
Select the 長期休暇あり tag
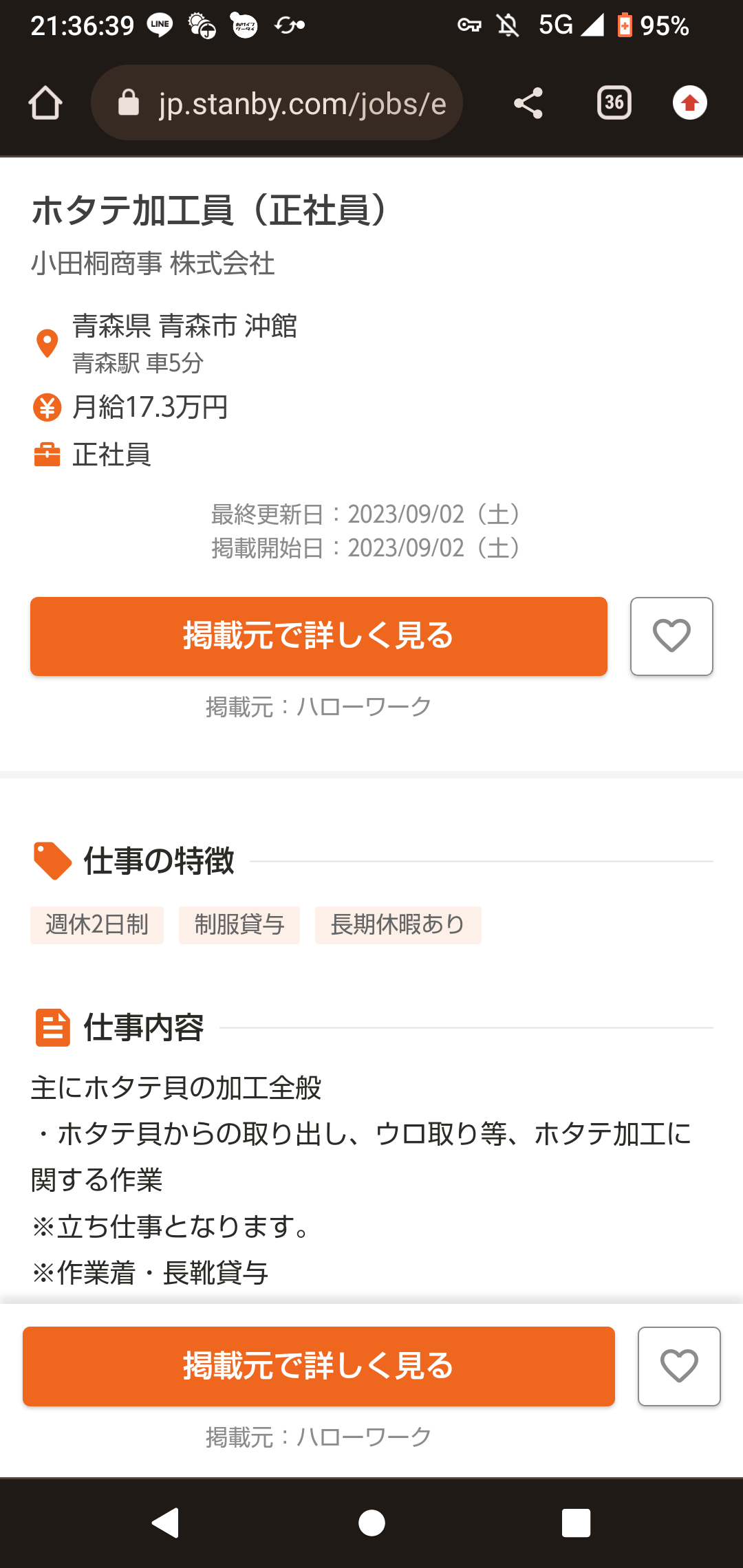coord(398,925)
